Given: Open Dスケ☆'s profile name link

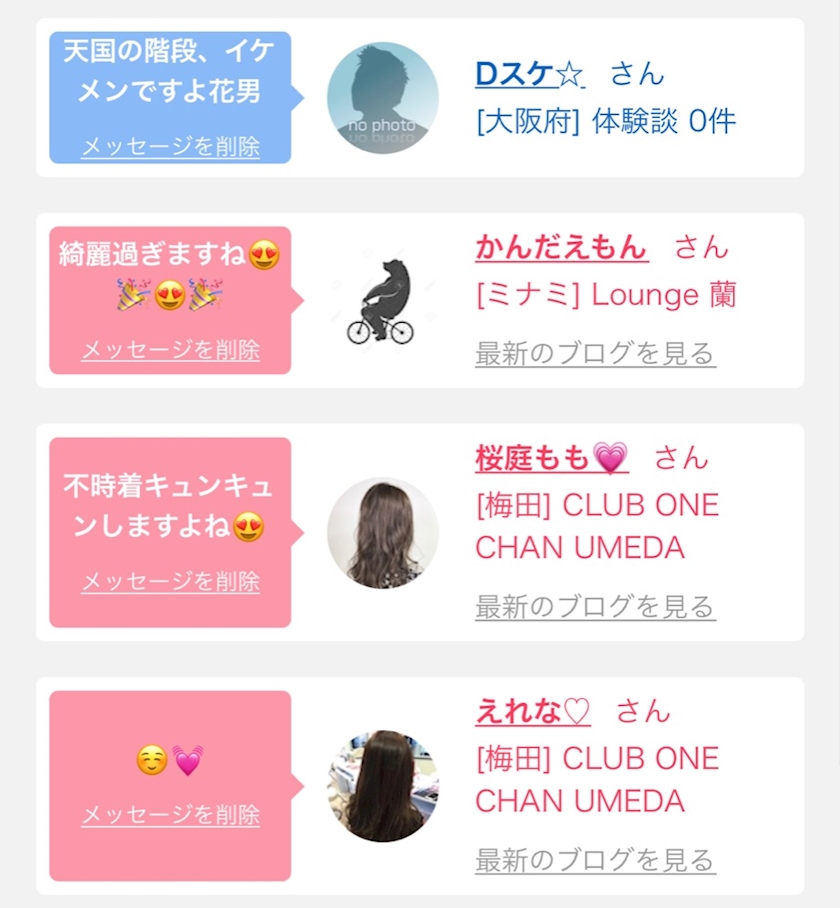Looking at the screenshot, I should click(528, 73).
